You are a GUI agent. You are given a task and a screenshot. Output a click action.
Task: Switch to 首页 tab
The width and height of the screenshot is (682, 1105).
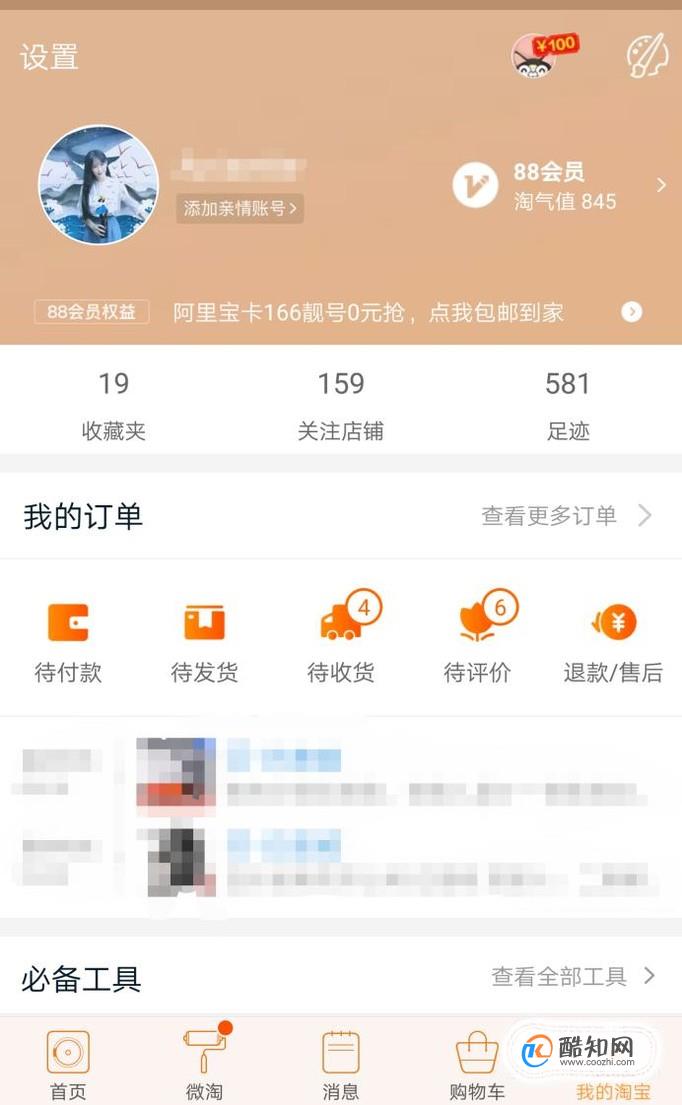68,1065
